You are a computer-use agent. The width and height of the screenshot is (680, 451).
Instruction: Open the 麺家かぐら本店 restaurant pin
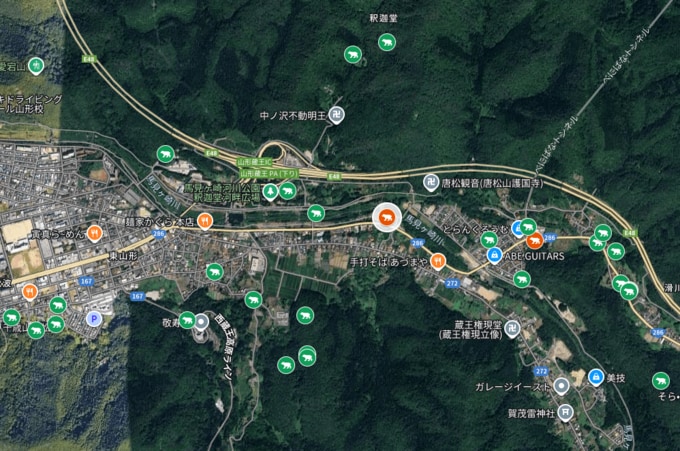(204, 221)
